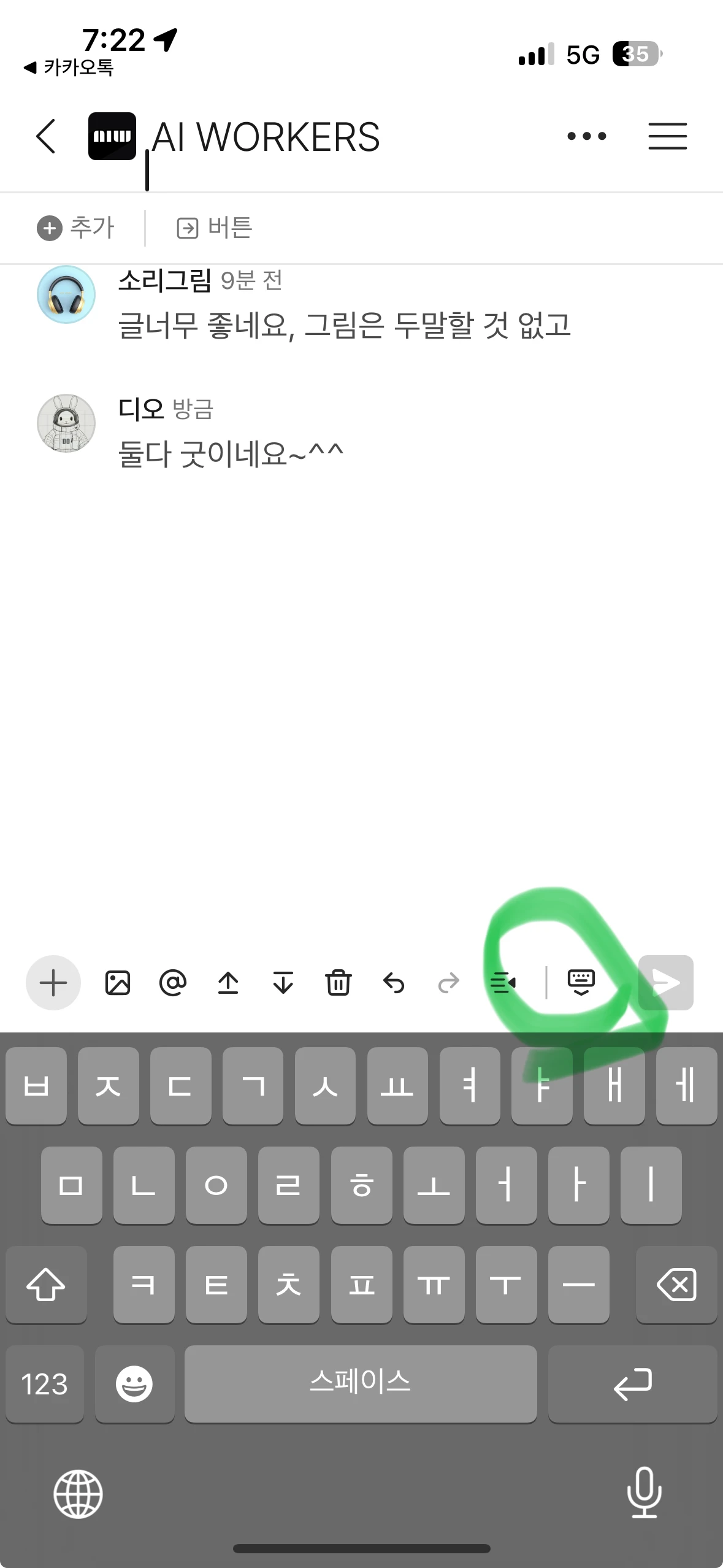
Task: Tap the 추가 add button
Action: [x=76, y=228]
